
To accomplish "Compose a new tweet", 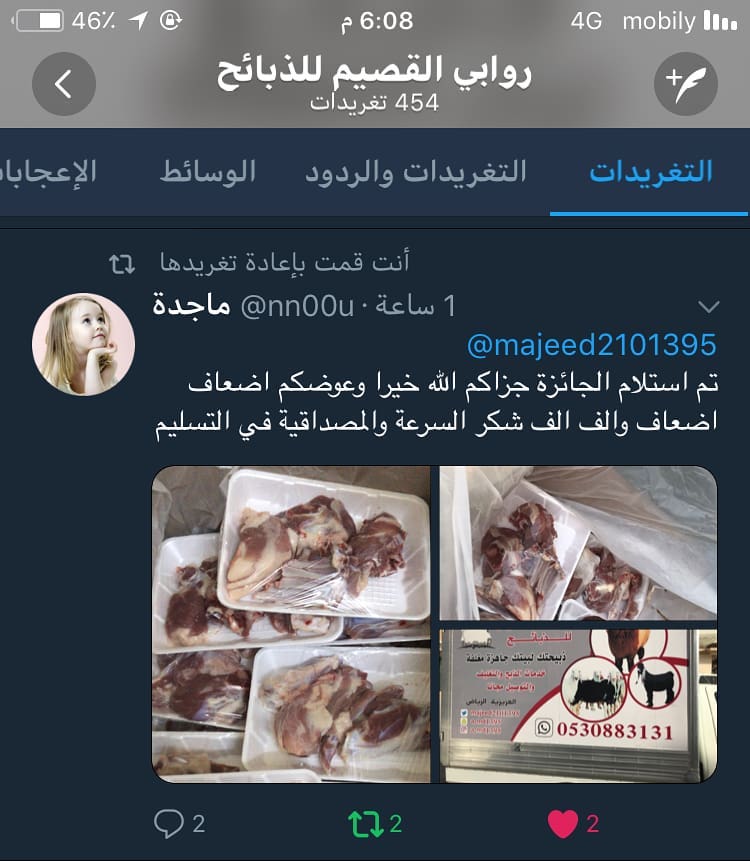I will point(686,84).
